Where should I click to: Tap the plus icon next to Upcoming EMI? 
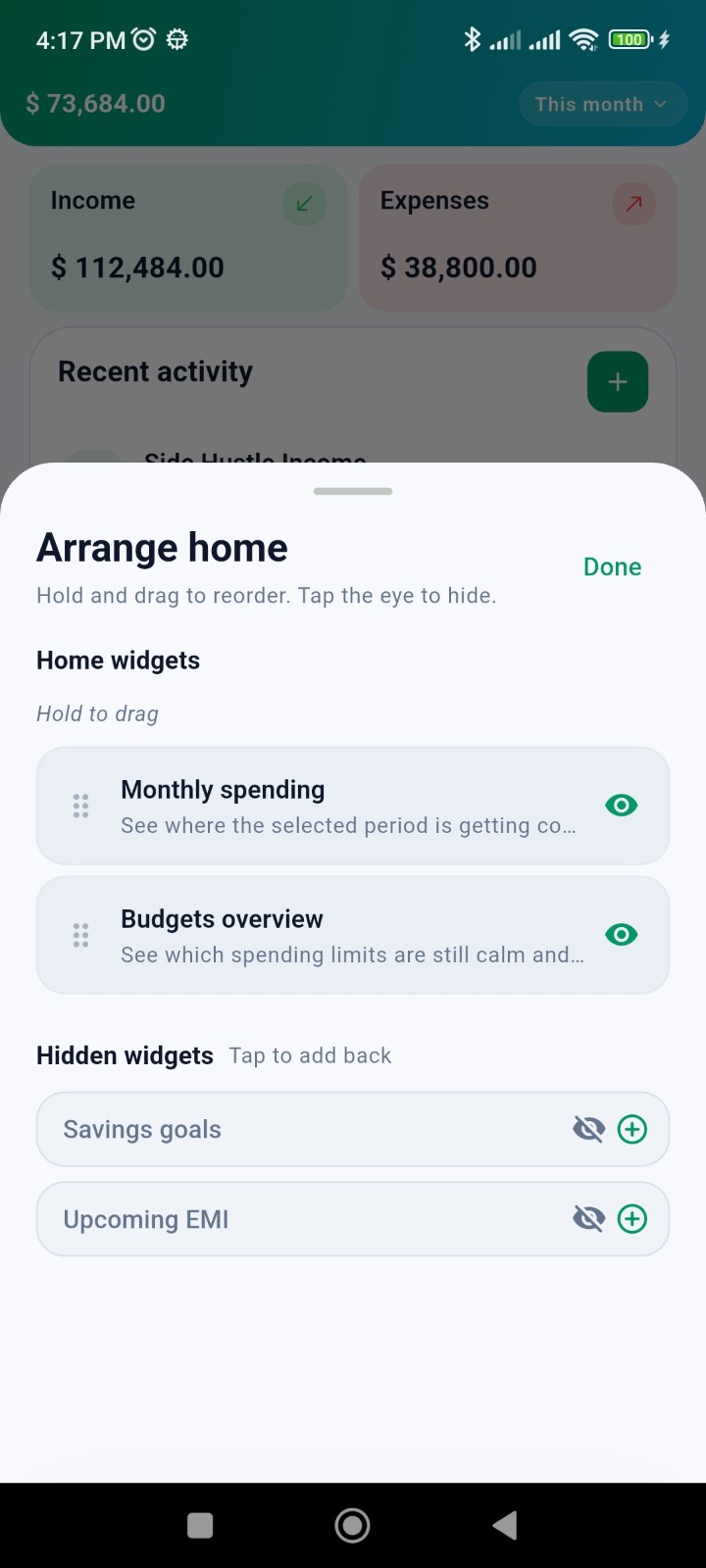[632, 1218]
